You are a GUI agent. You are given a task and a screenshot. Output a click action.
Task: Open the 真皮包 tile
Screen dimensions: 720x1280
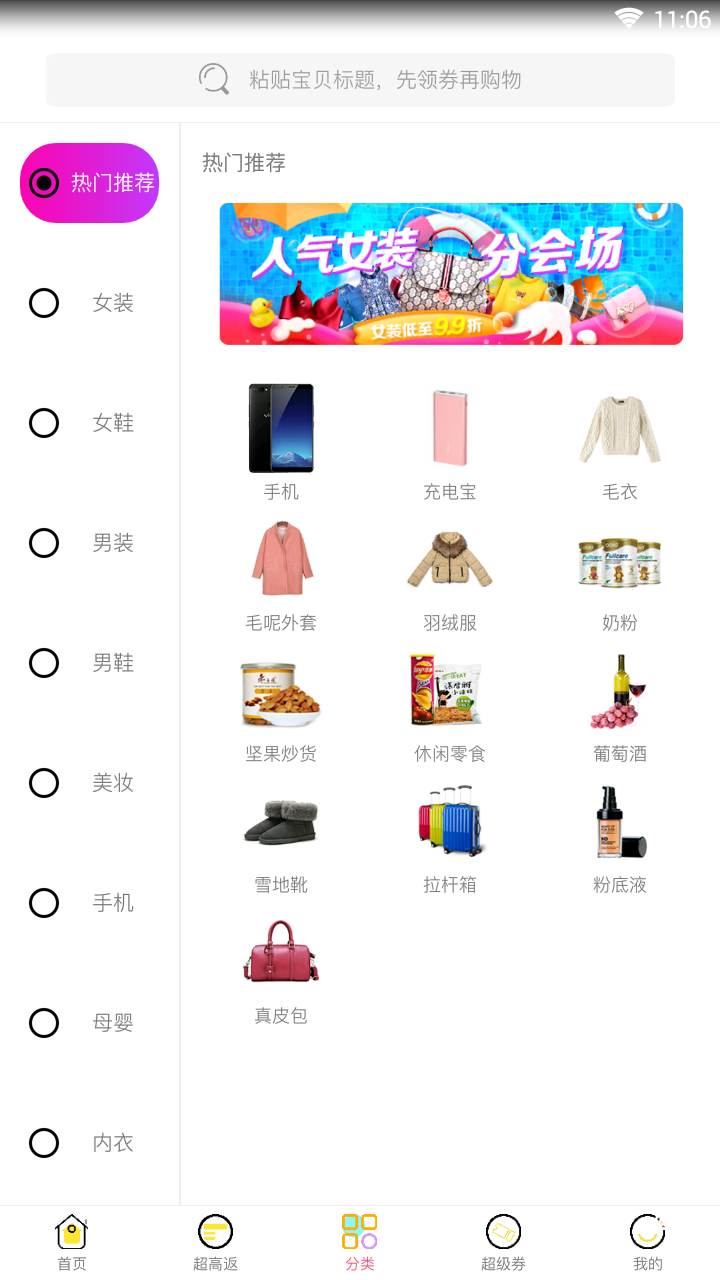pyautogui.click(x=281, y=965)
